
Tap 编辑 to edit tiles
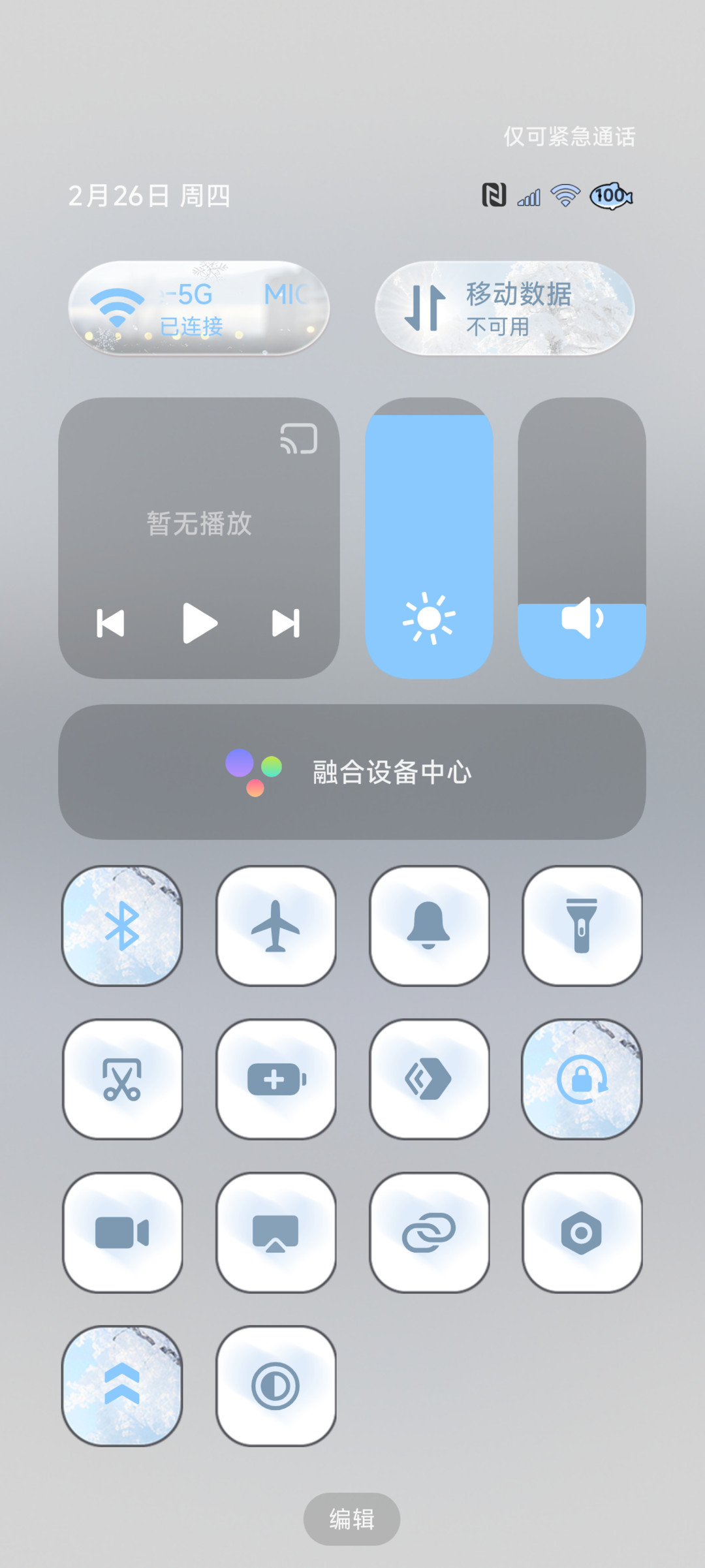click(x=352, y=1519)
